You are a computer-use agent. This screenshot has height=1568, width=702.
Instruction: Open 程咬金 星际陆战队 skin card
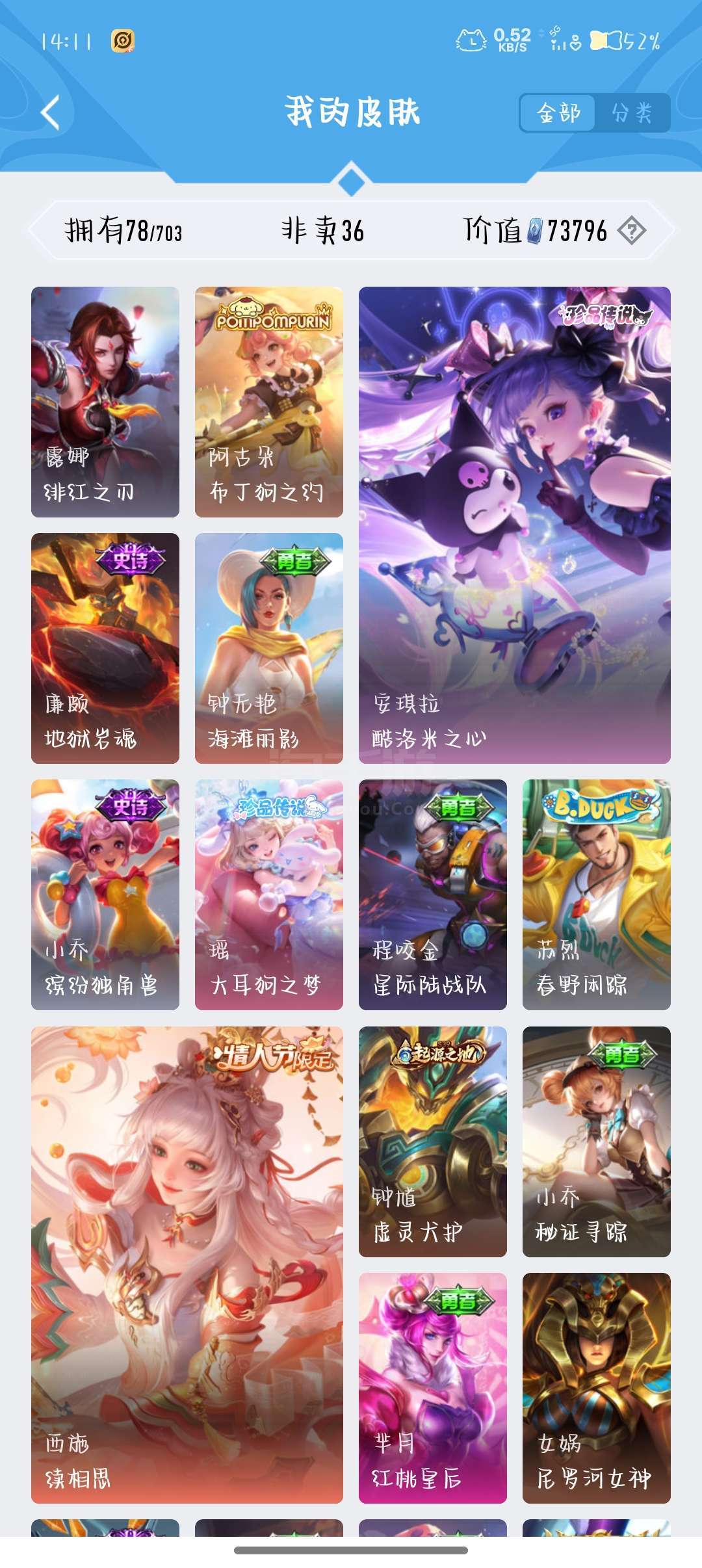tap(433, 895)
